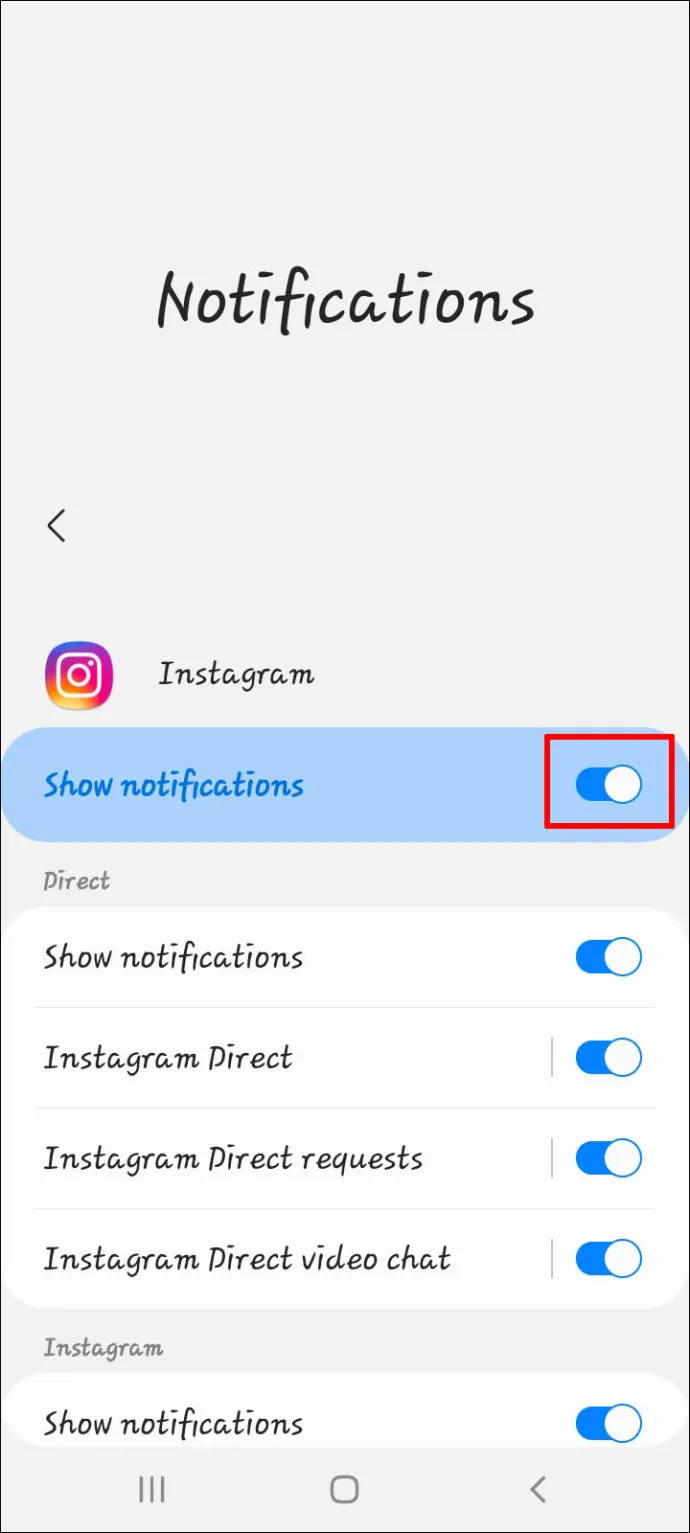Image resolution: width=690 pixels, height=1533 pixels.
Task: Go to the home screen
Action: (344, 1490)
